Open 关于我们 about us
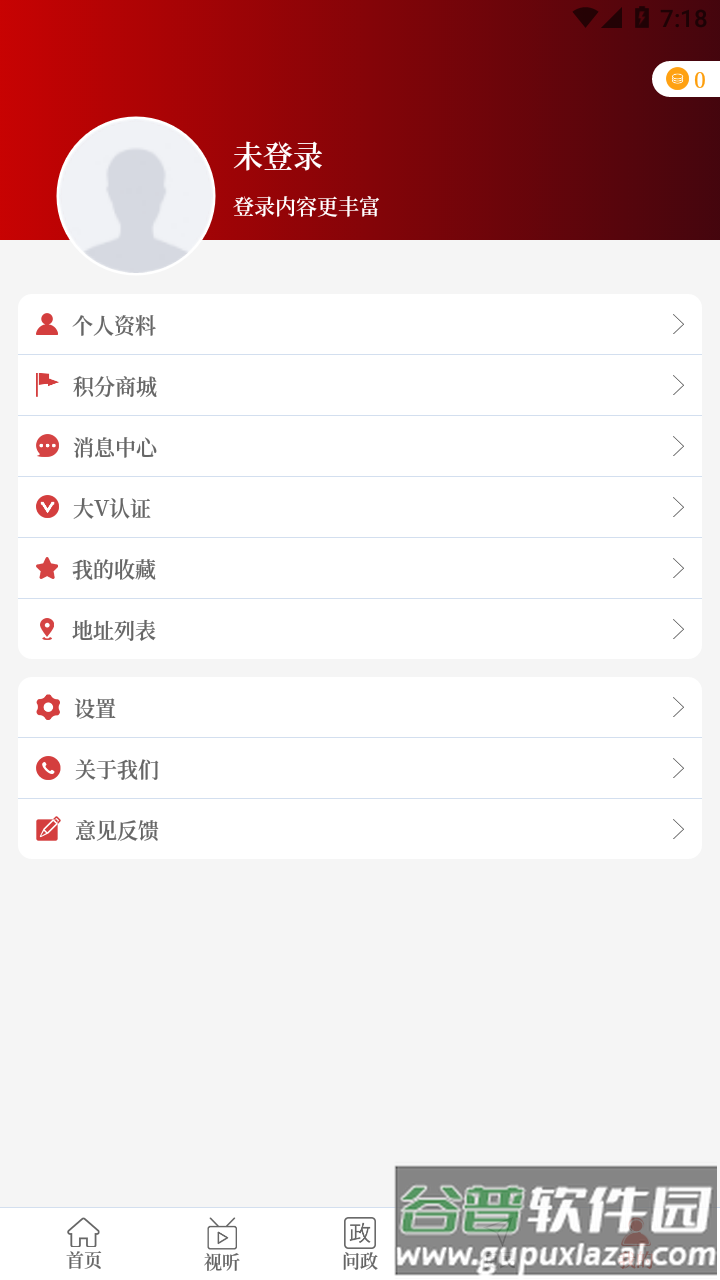Image resolution: width=720 pixels, height=1280 pixels. click(x=360, y=769)
